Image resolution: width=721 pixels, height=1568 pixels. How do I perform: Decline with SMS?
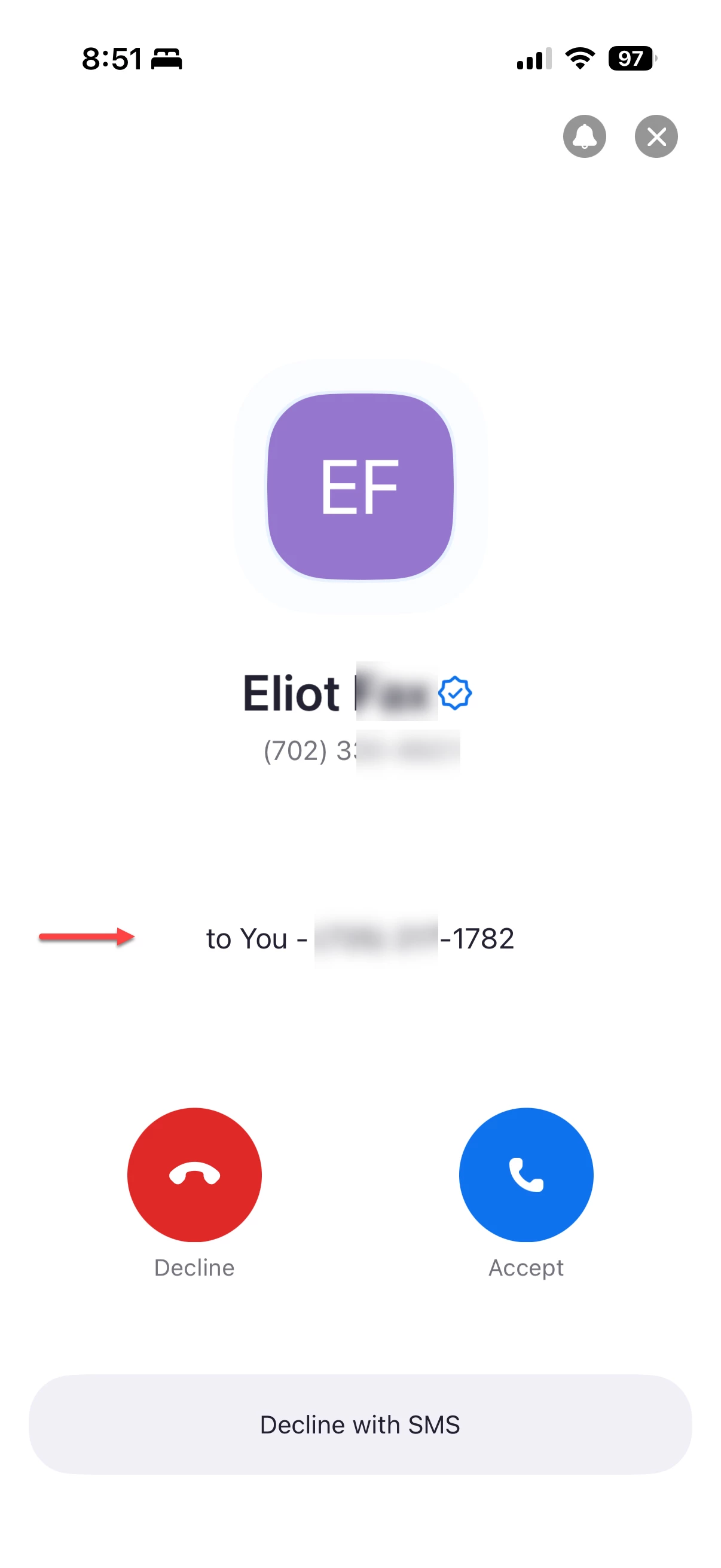[x=360, y=1424]
